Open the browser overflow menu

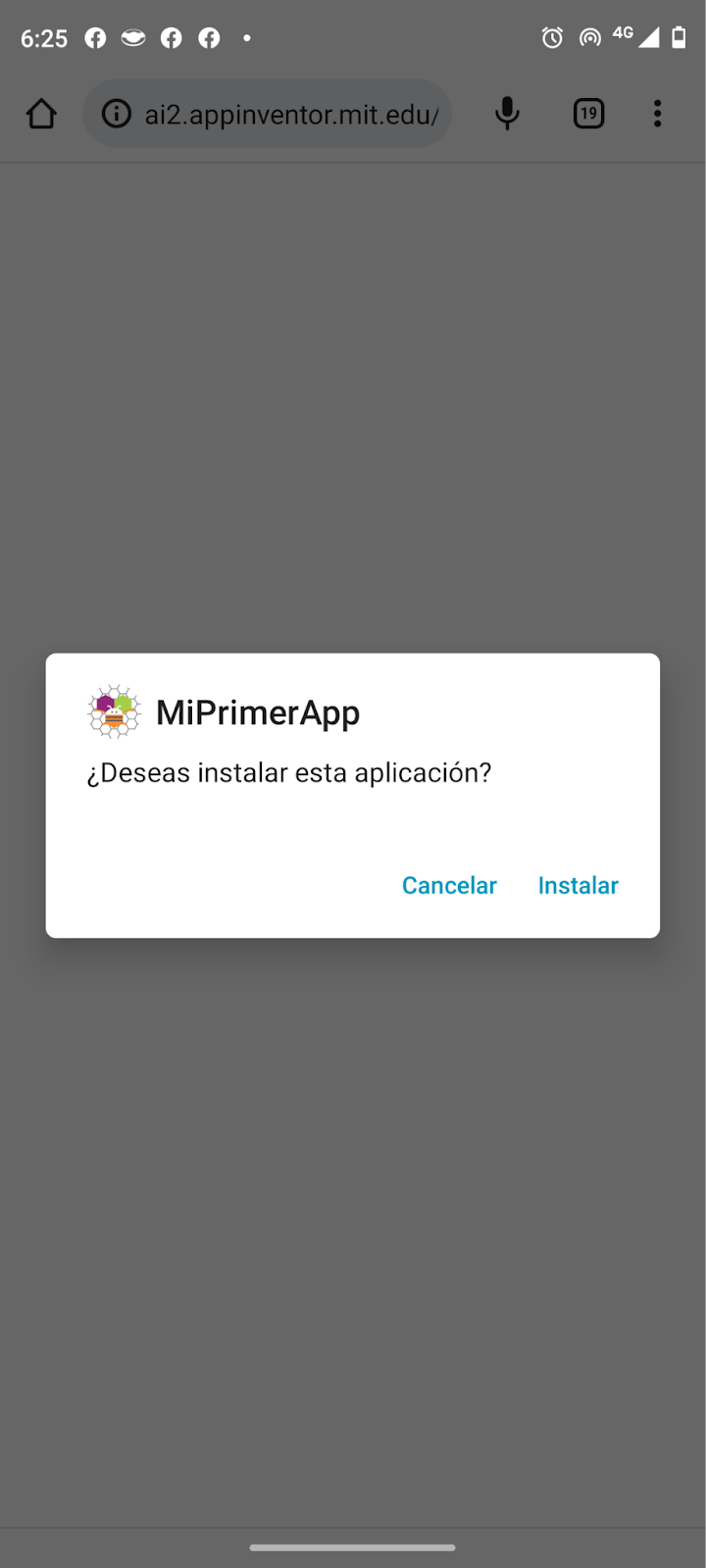(658, 114)
